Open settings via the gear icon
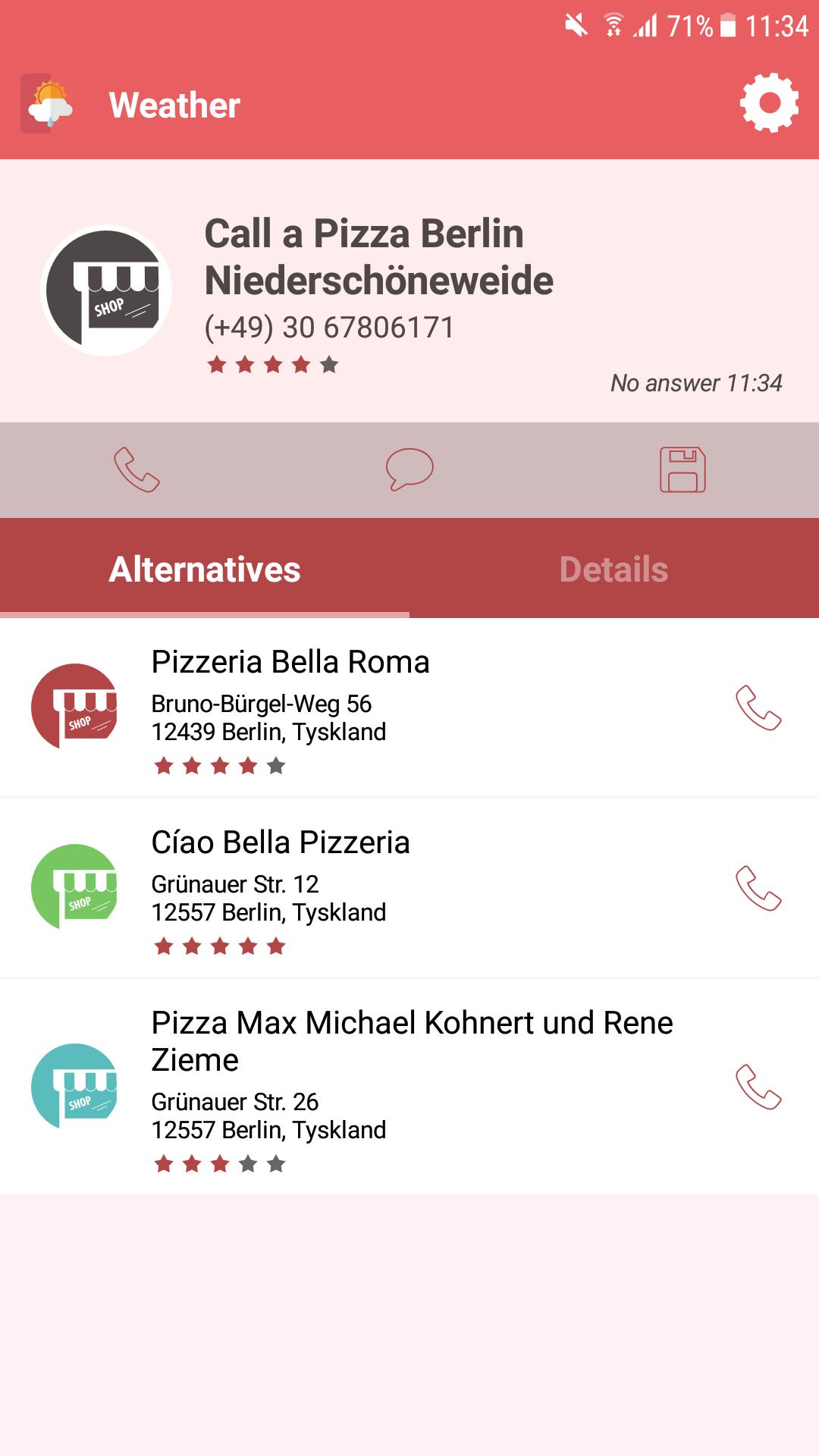This screenshot has height=1456, width=819. [769, 103]
